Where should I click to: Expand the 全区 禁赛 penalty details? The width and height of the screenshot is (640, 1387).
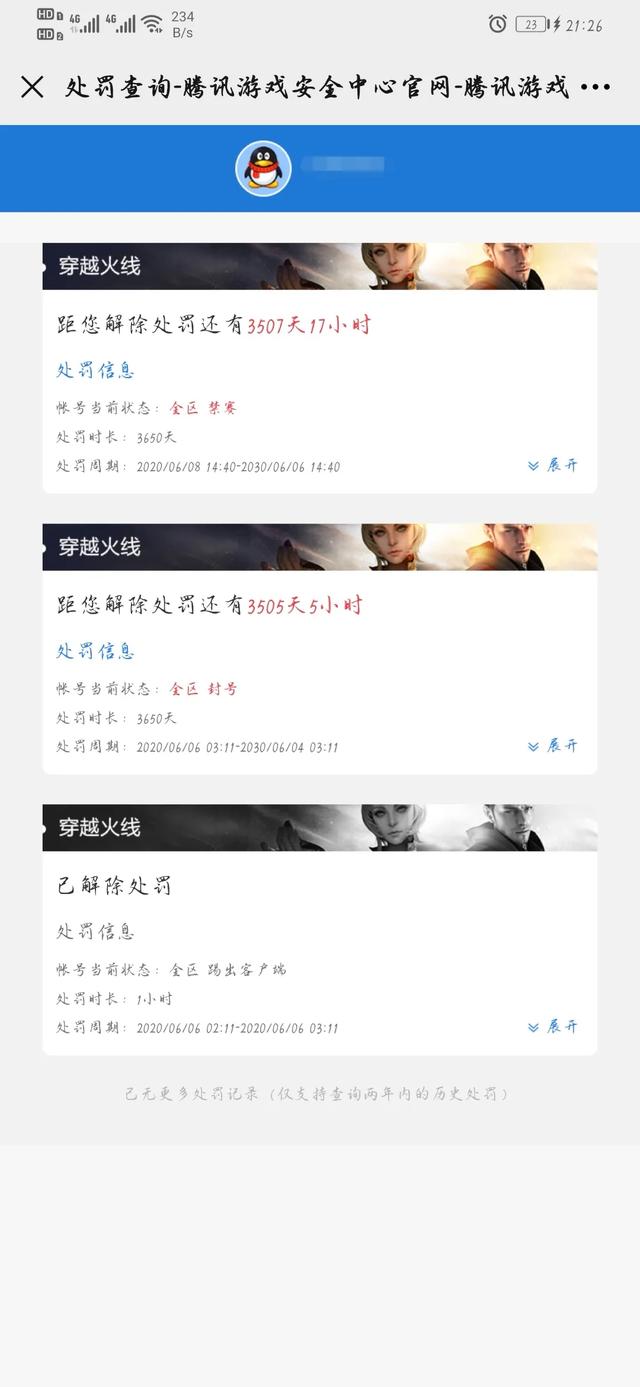click(553, 465)
